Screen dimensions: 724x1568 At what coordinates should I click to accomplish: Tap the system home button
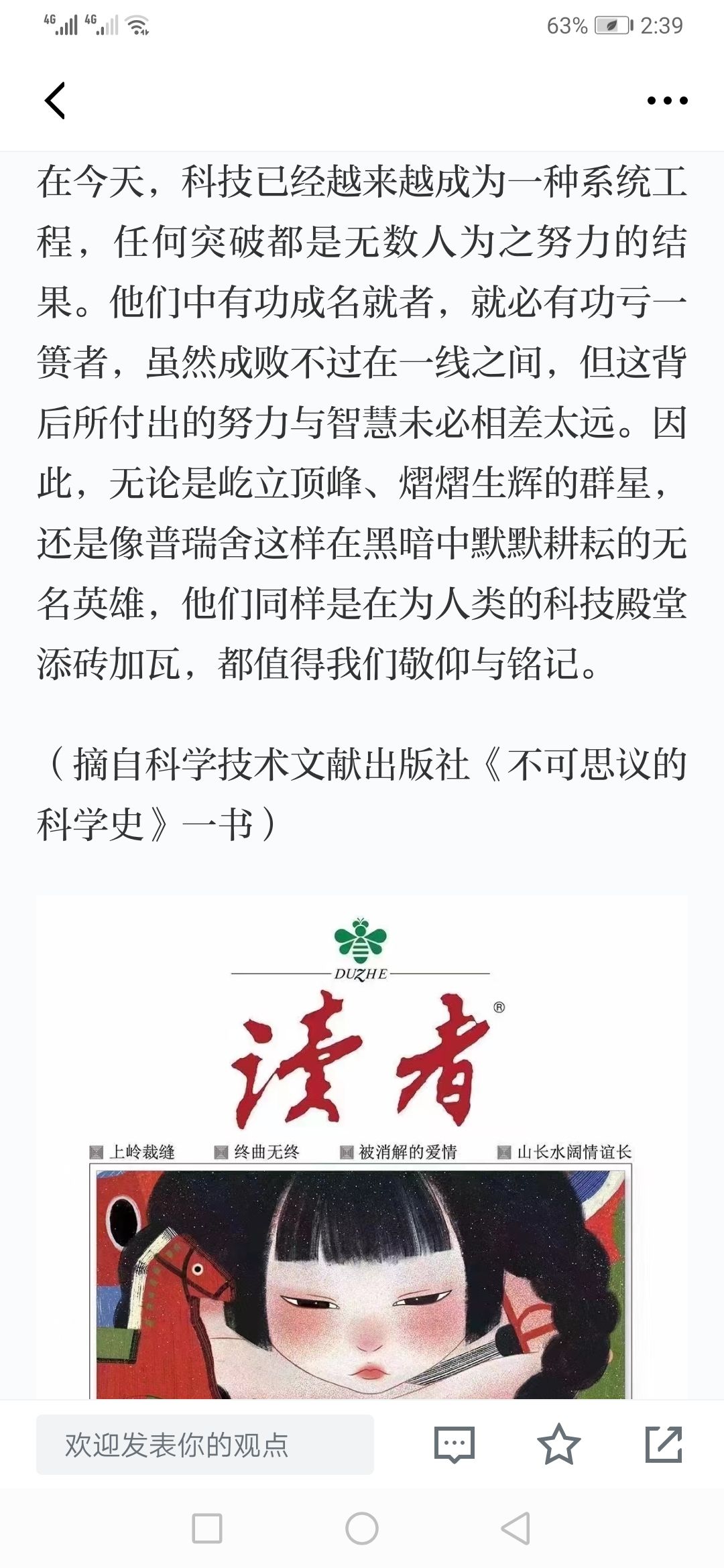(362, 1529)
